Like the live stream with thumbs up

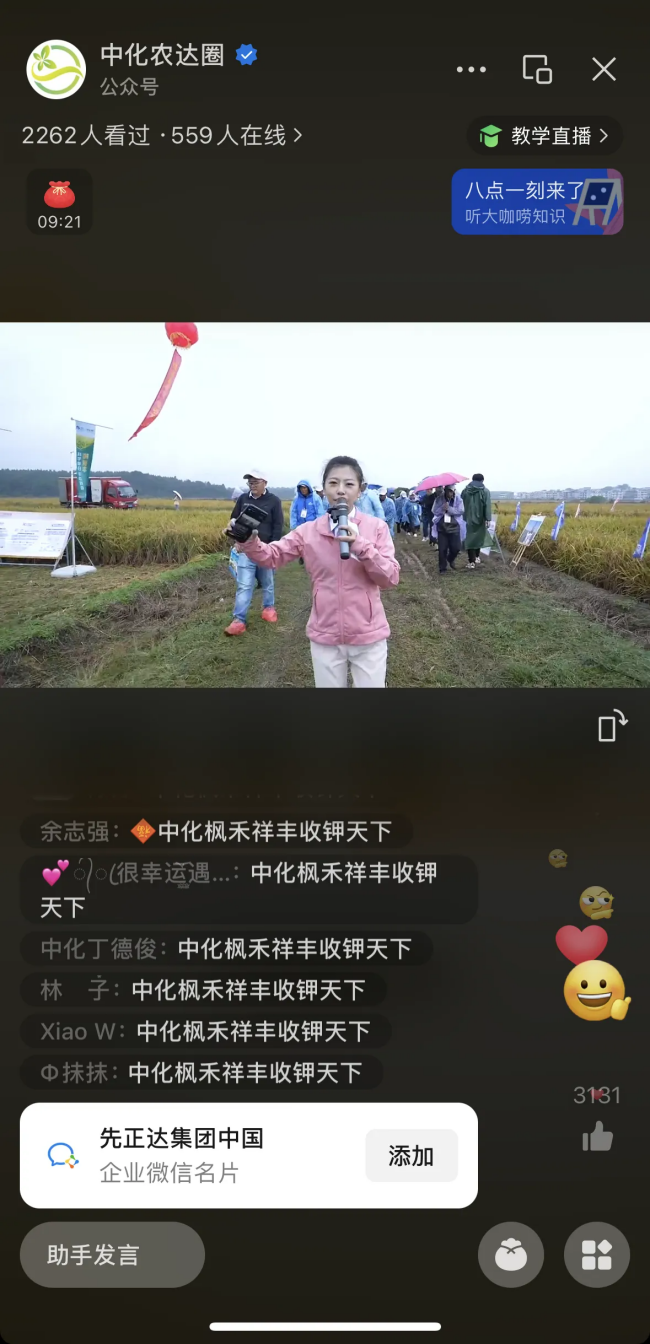(598, 1137)
